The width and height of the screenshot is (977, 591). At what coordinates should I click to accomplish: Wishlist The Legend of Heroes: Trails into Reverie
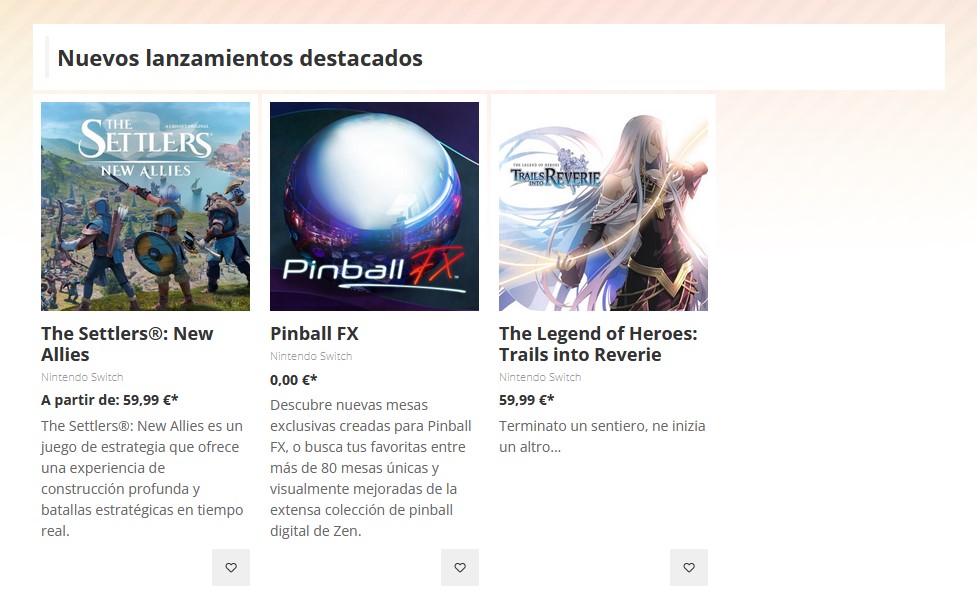(689, 567)
